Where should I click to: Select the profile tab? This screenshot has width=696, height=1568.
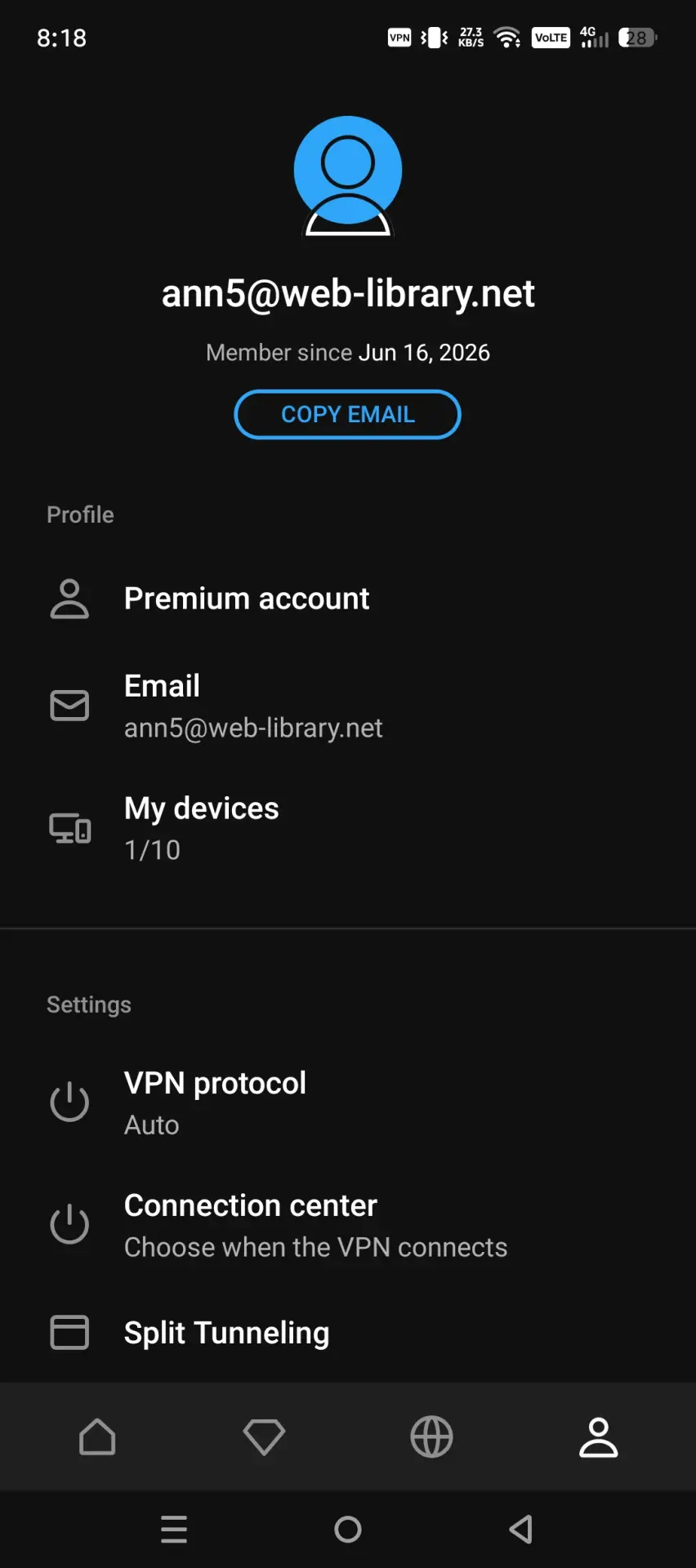point(599,1437)
